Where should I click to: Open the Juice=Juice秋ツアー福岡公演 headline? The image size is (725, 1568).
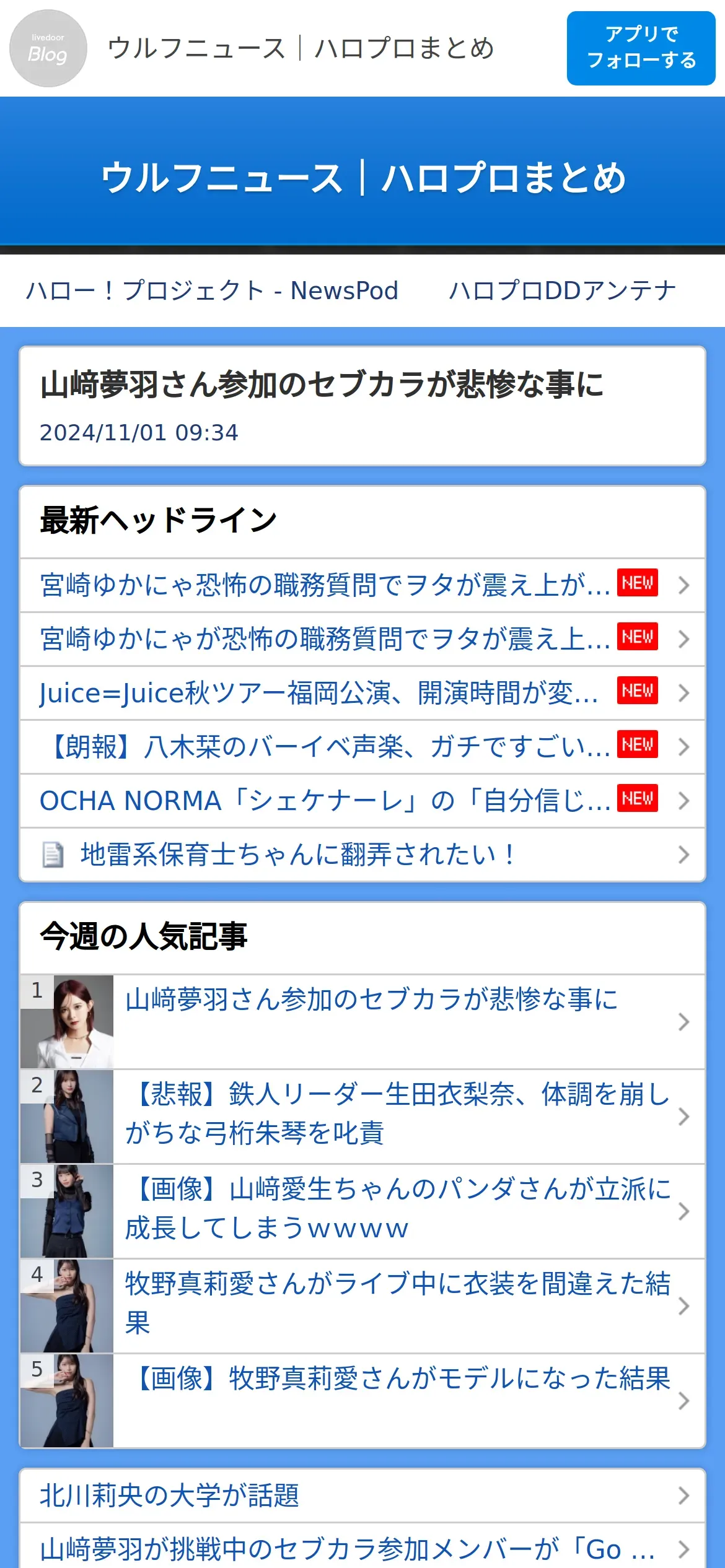coord(362,693)
